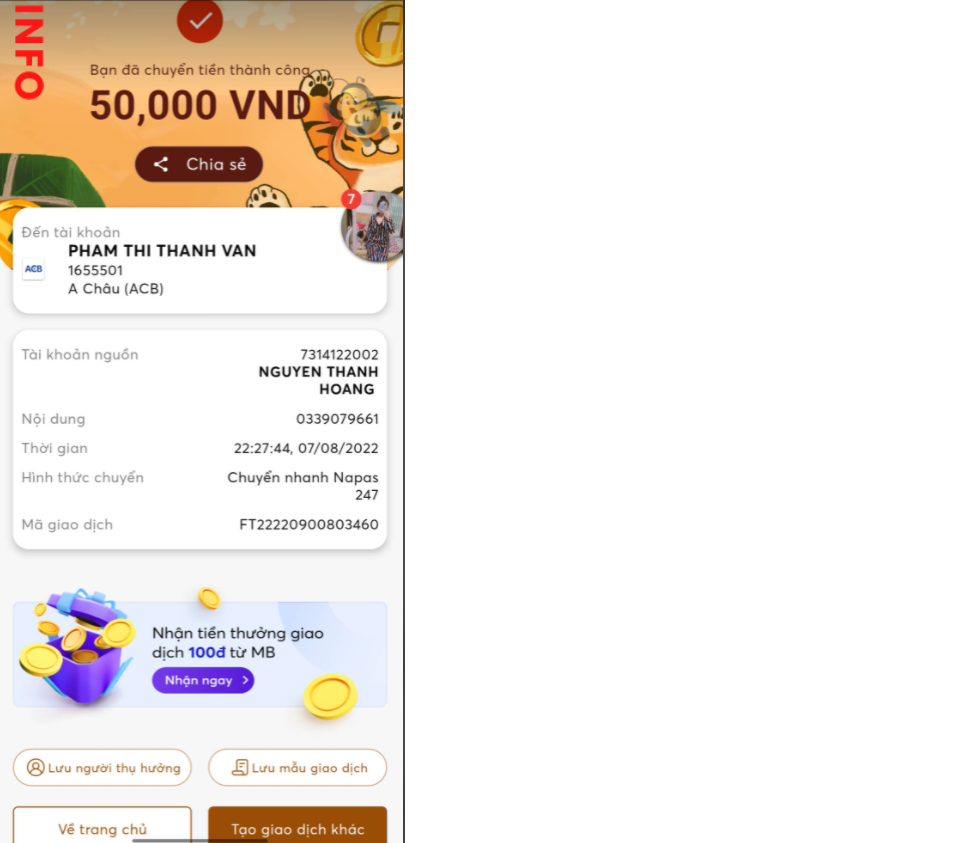The image size is (973, 843).
Task: Claim the reward with Nhận ngay
Action: coord(203,680)
